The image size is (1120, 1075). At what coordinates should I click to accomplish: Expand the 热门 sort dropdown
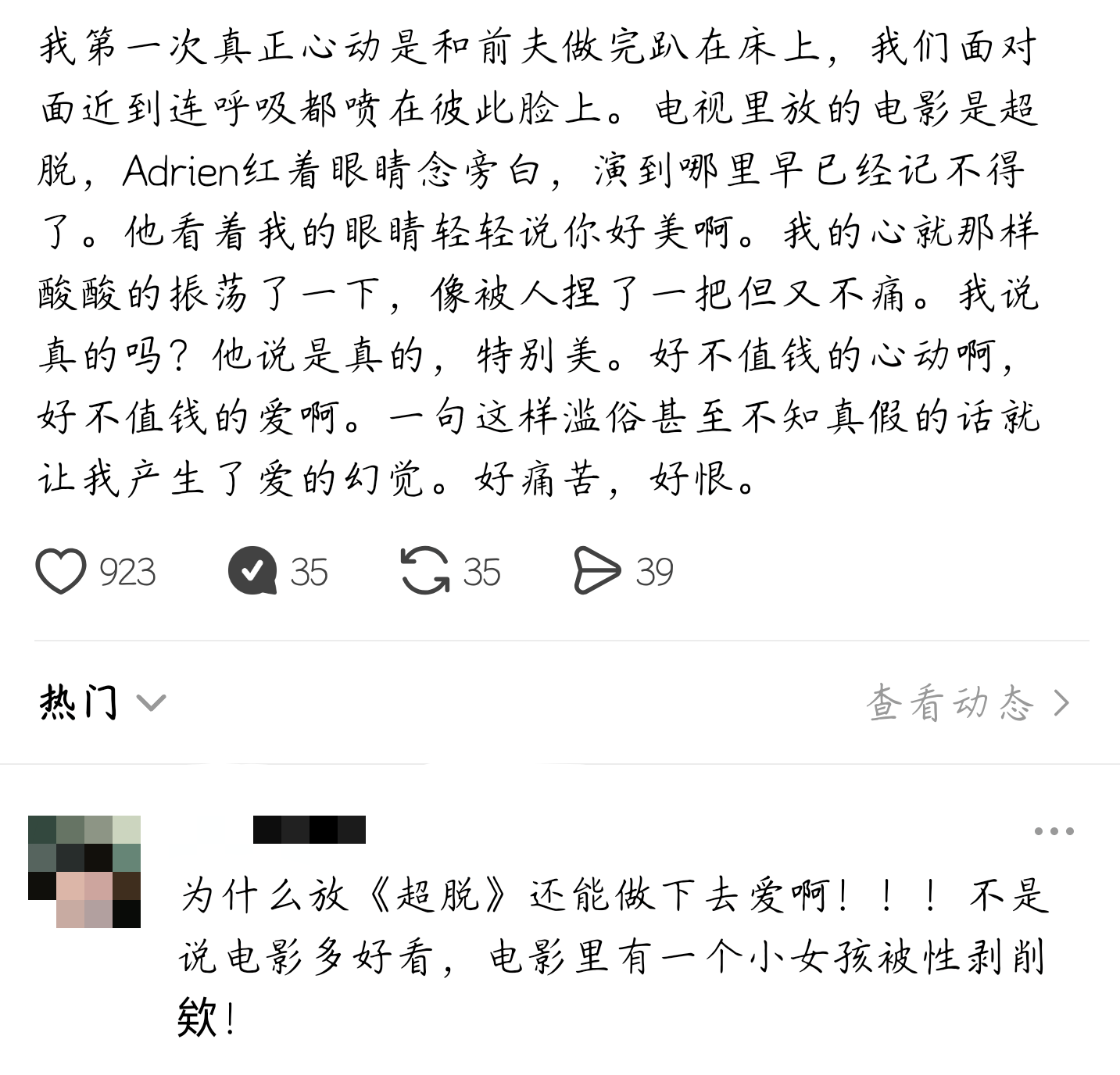pyautogui.click(x=102, y=702)
